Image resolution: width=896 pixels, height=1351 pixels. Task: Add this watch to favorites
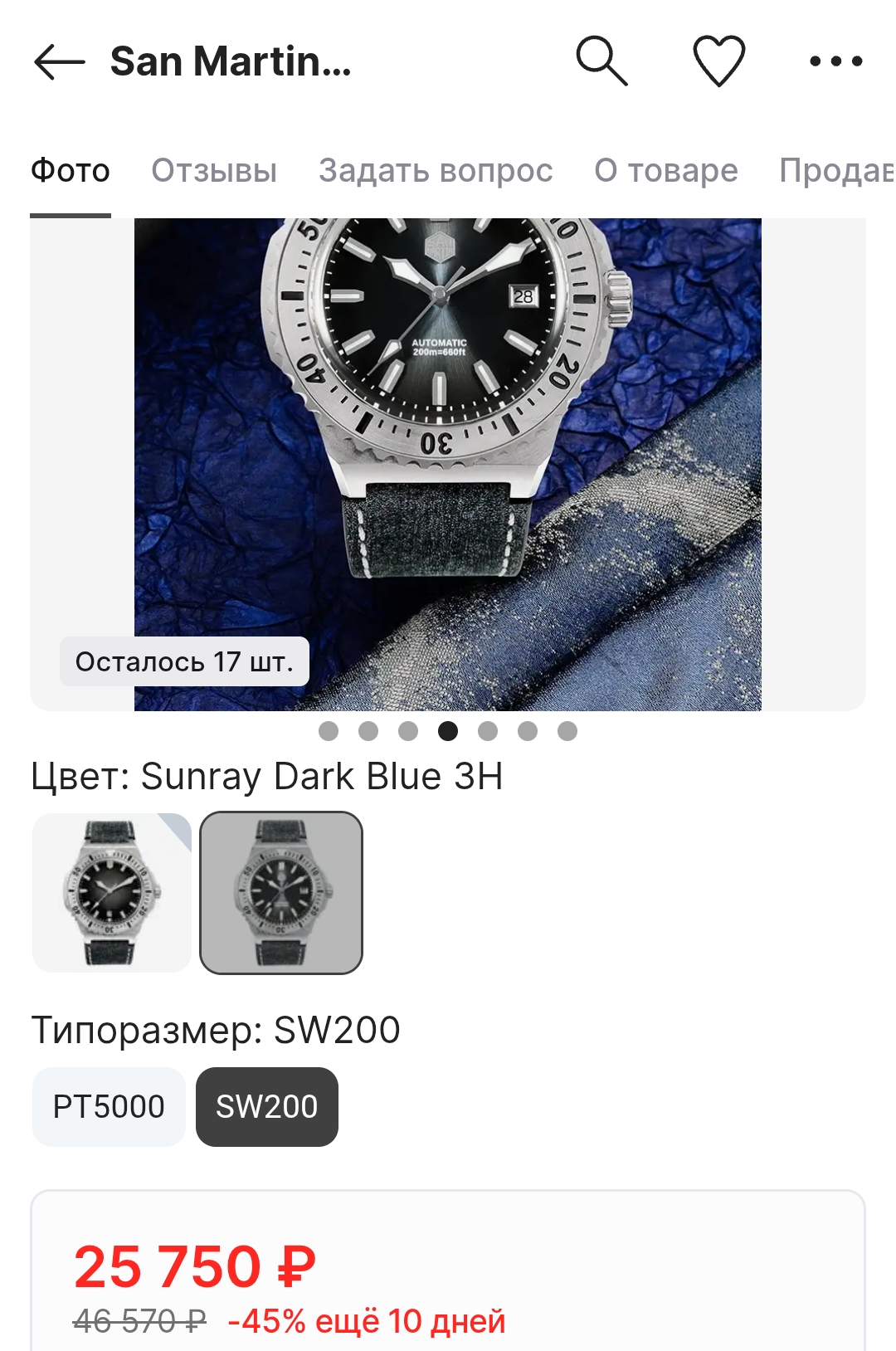coord(718,61)
